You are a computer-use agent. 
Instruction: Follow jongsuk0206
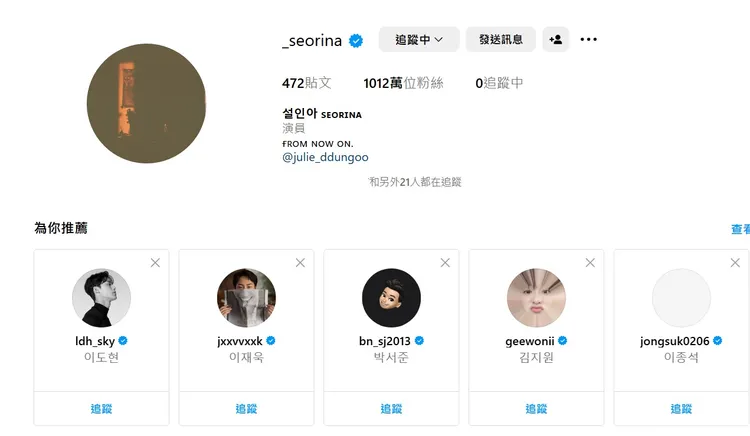pyautogui.click(x=680, y=408)
